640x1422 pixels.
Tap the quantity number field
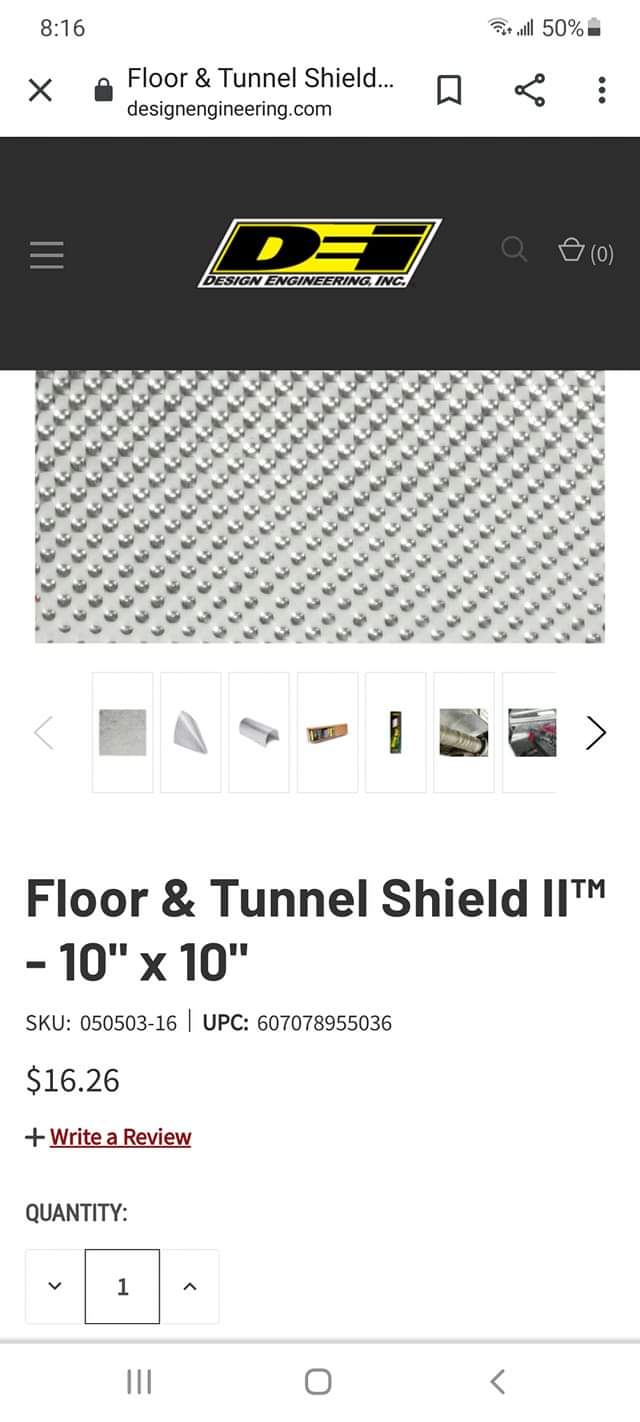pyautogui.click(x=122, y=1287)
